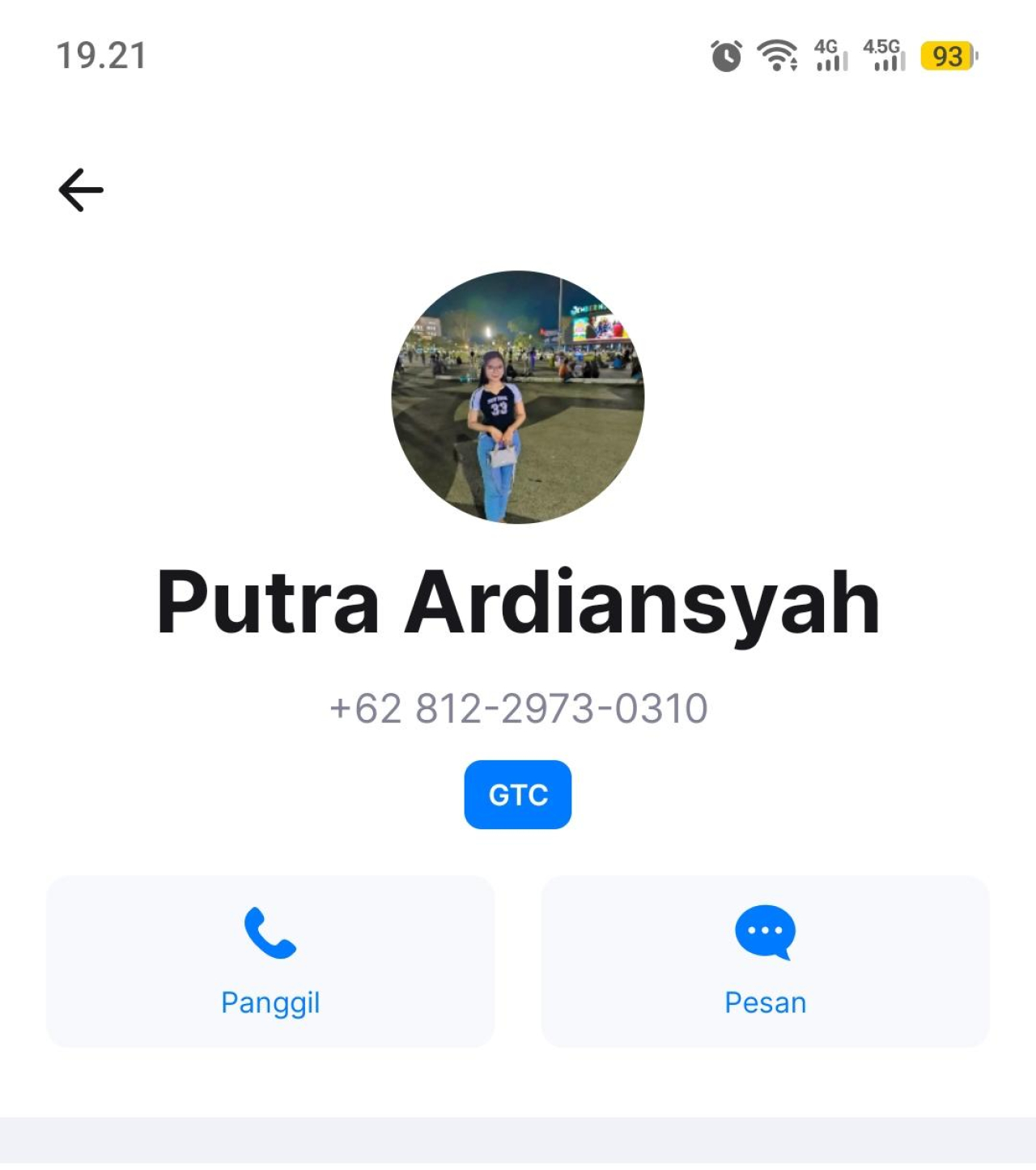Call Putra Ardiansyah with Panggil
This screenshot has width=1036, height=1170.
[x=270, y=961]
